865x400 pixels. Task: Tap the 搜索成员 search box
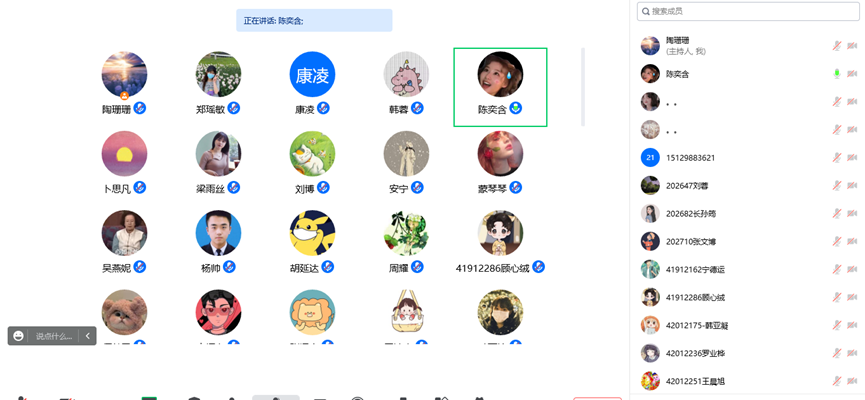(747, 11)
